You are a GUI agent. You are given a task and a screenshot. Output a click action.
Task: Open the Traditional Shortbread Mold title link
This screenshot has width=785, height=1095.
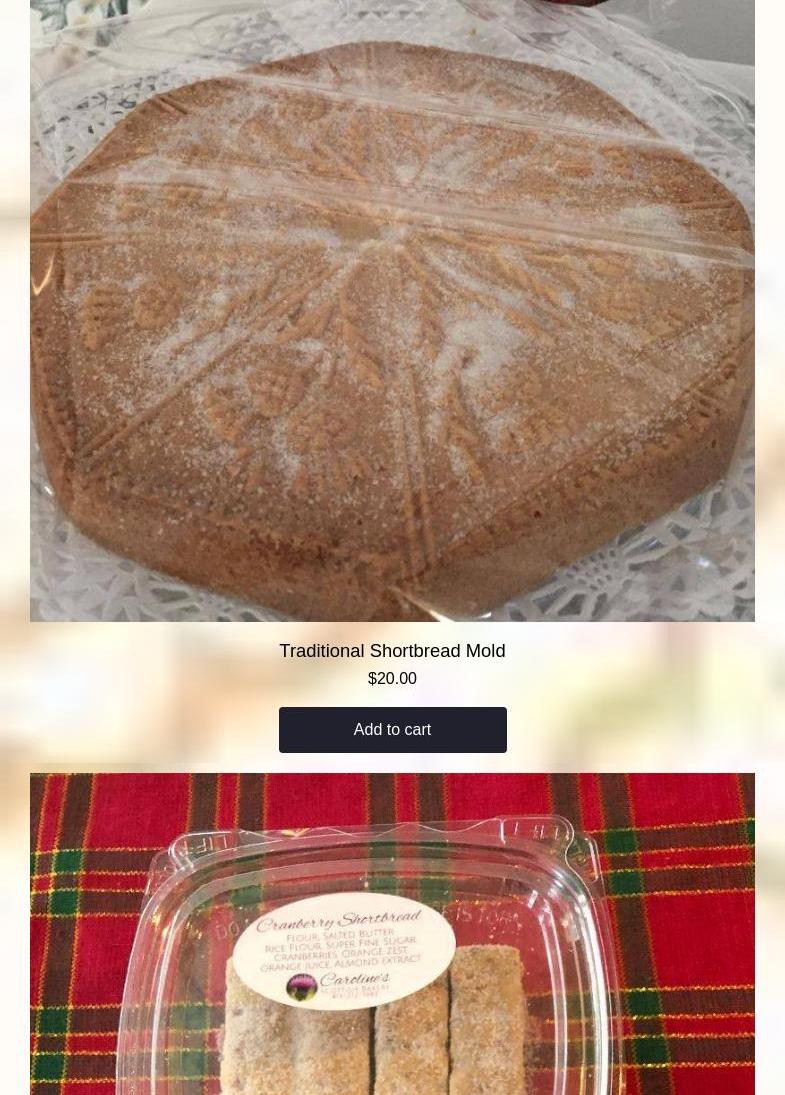(x=392, y=651)
